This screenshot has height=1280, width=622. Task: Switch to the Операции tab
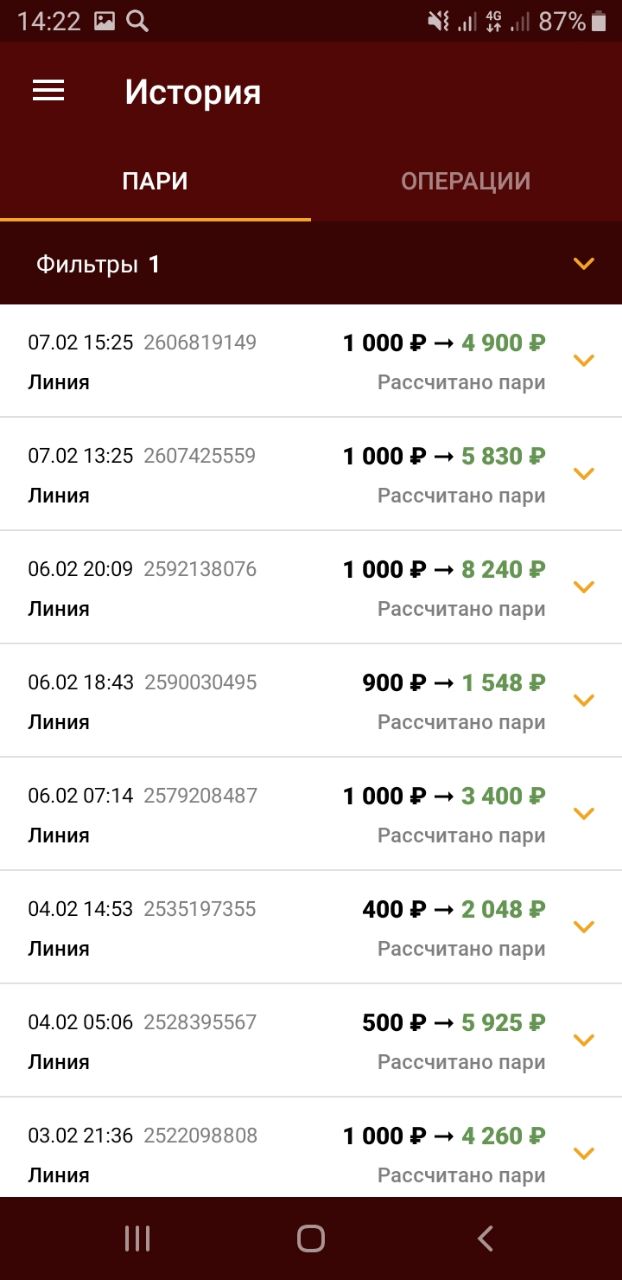[x=466, y=181]
